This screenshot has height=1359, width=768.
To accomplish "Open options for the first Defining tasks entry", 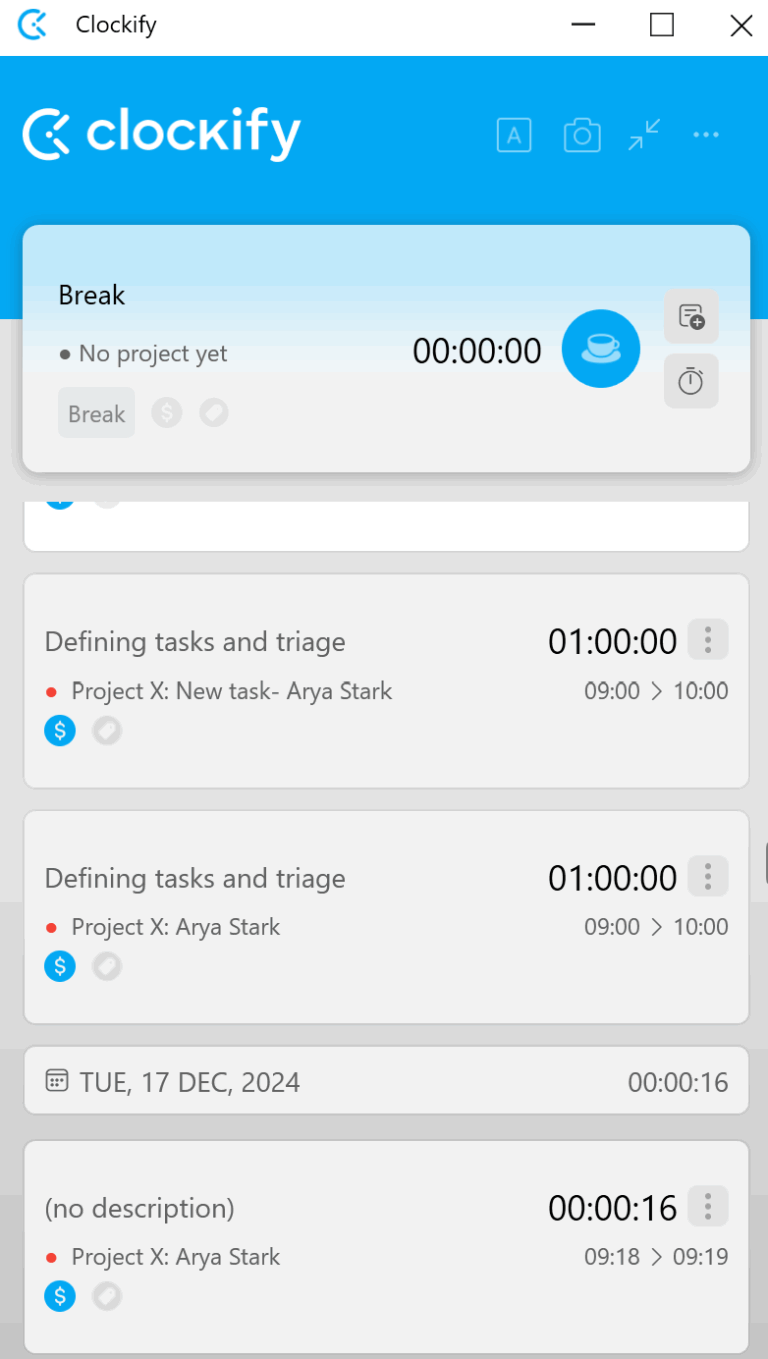I will (x=707, y=639).
